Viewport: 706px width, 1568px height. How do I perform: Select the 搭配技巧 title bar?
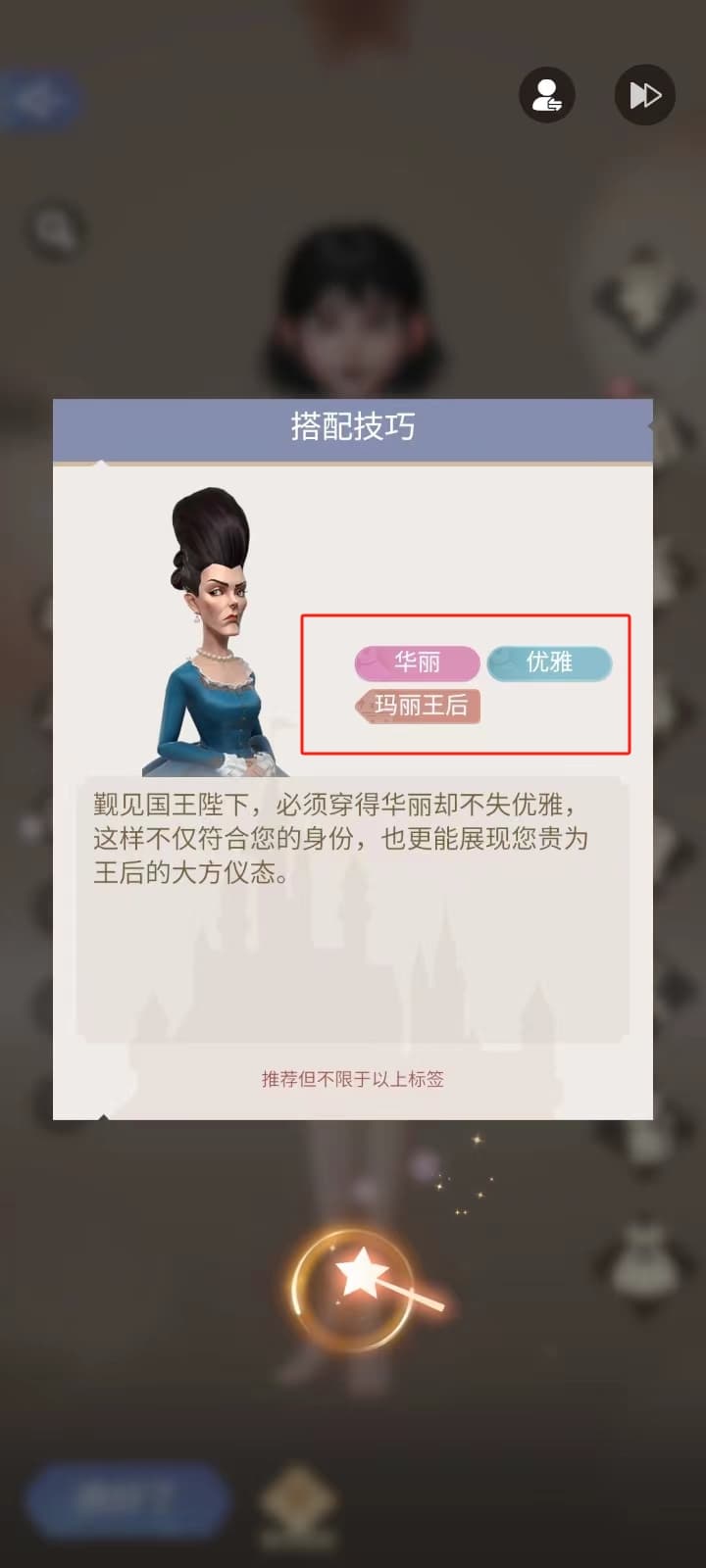click(x=353, y=425)
